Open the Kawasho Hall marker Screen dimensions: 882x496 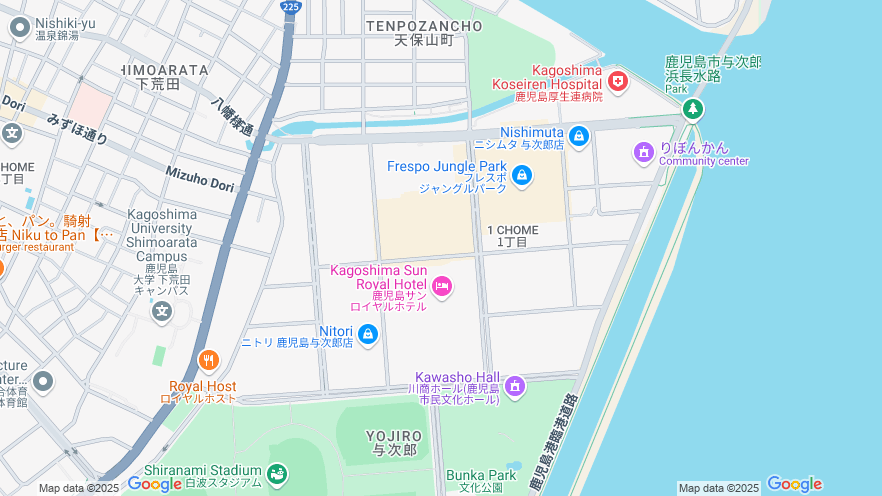(x=514, y=386)
